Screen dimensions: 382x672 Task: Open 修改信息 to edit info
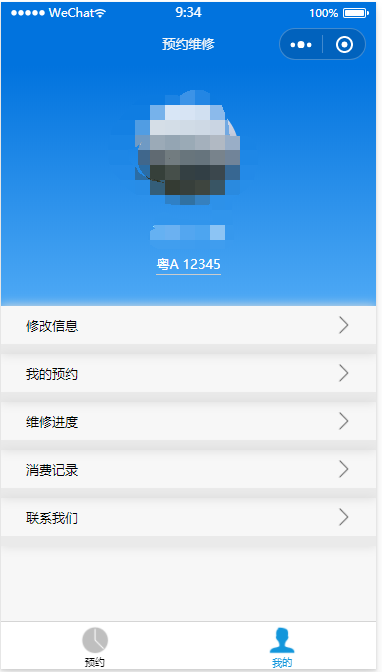(189, 326)
